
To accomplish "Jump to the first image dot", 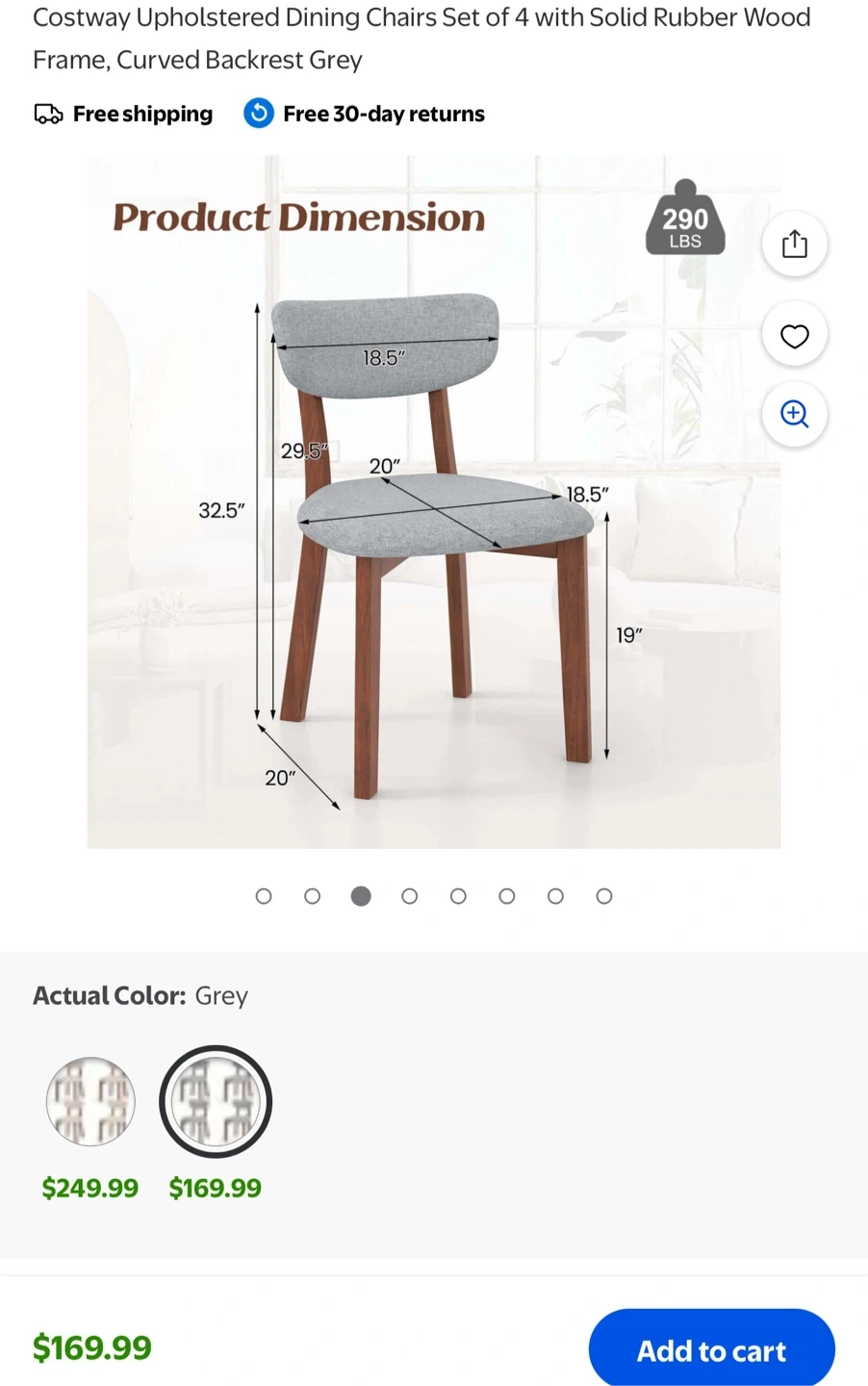I will 264,896.
